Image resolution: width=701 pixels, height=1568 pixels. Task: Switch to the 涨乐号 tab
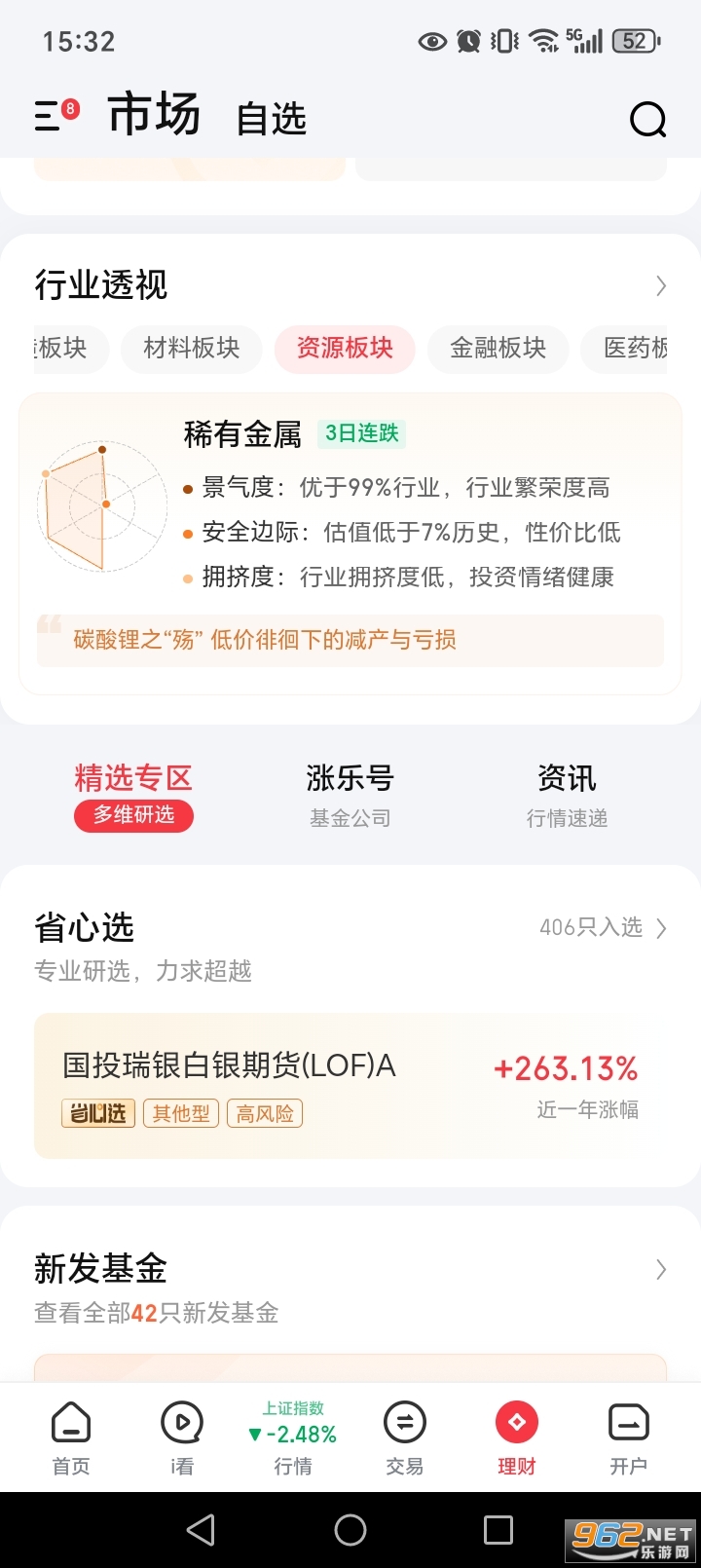click(x=350, y=777)
